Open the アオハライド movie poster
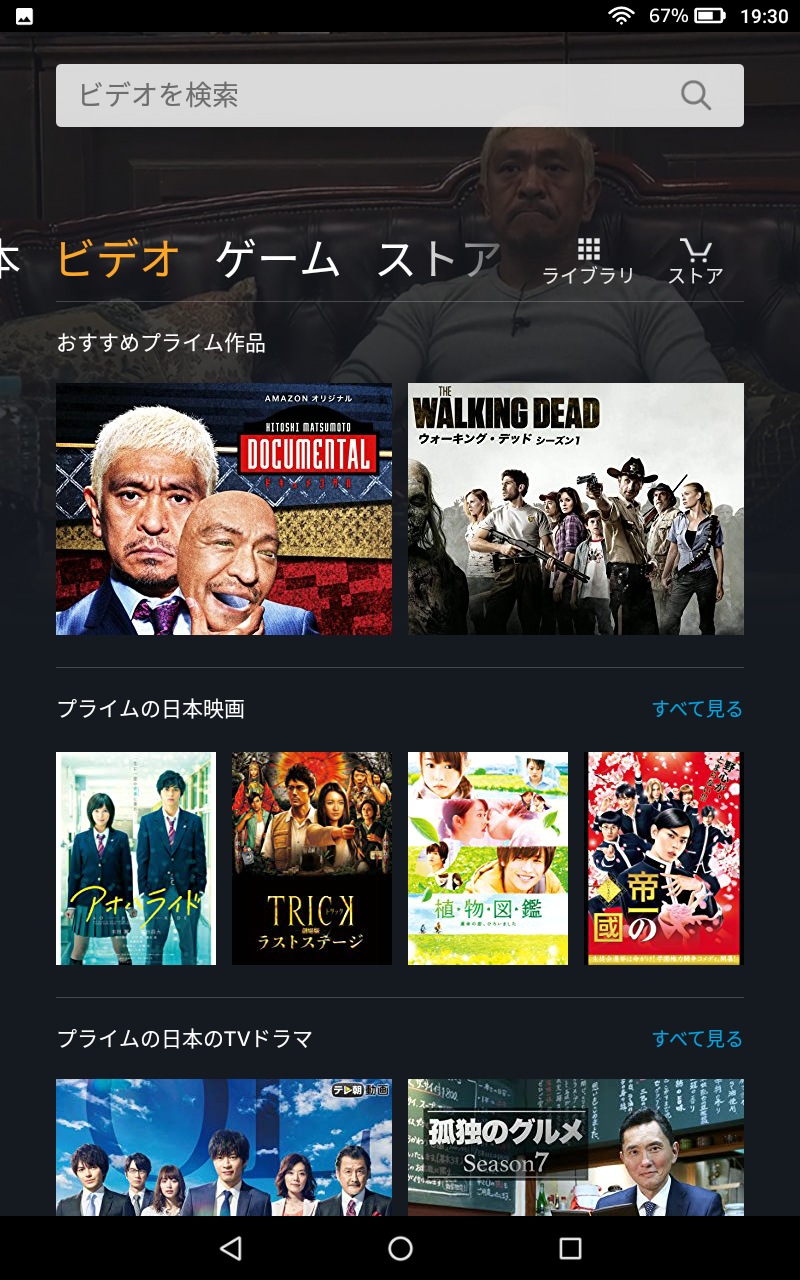 tap(136, 858)
